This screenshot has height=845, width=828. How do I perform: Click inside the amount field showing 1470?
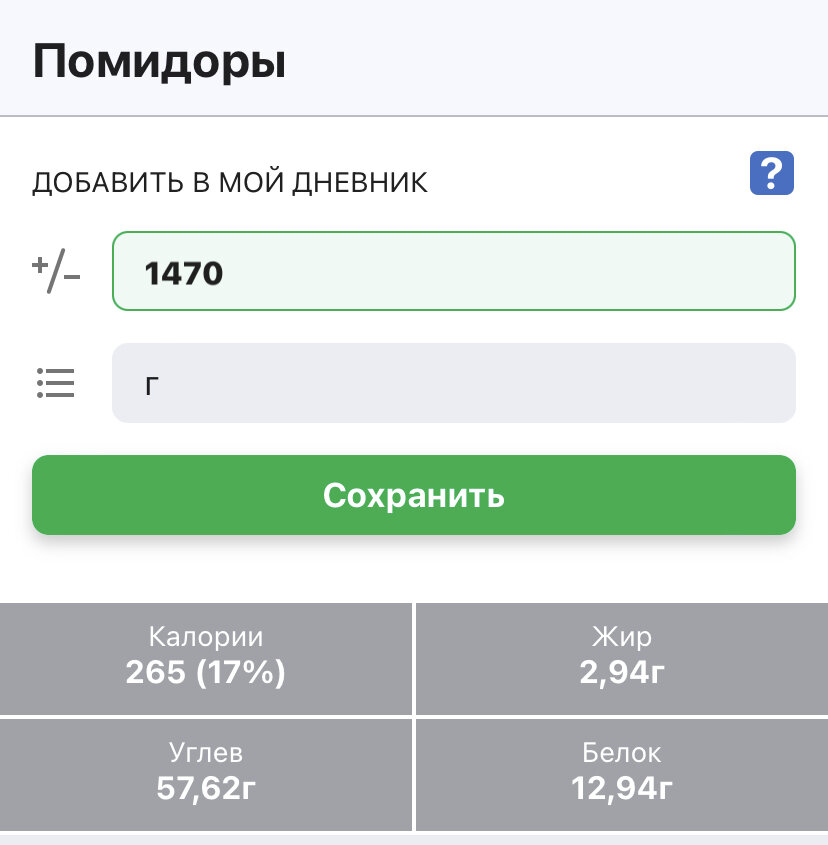pos(453,271)
